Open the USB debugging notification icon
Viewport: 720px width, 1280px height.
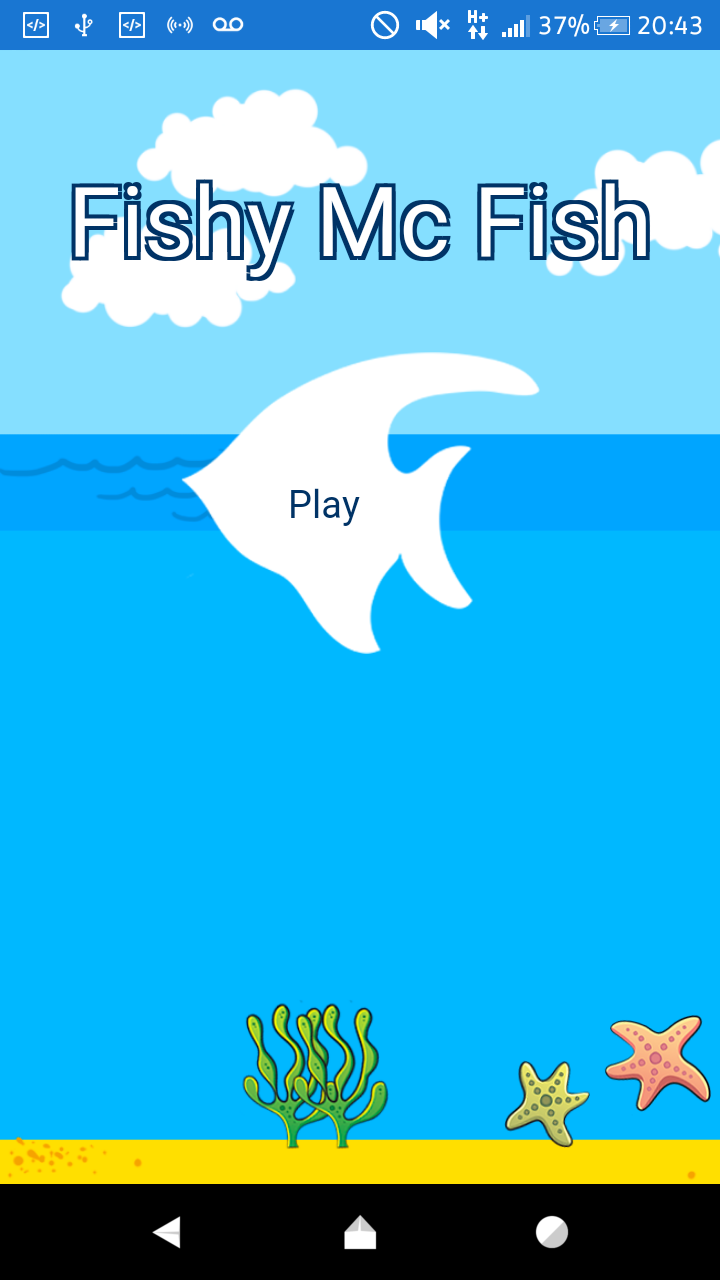coord(83,25)
